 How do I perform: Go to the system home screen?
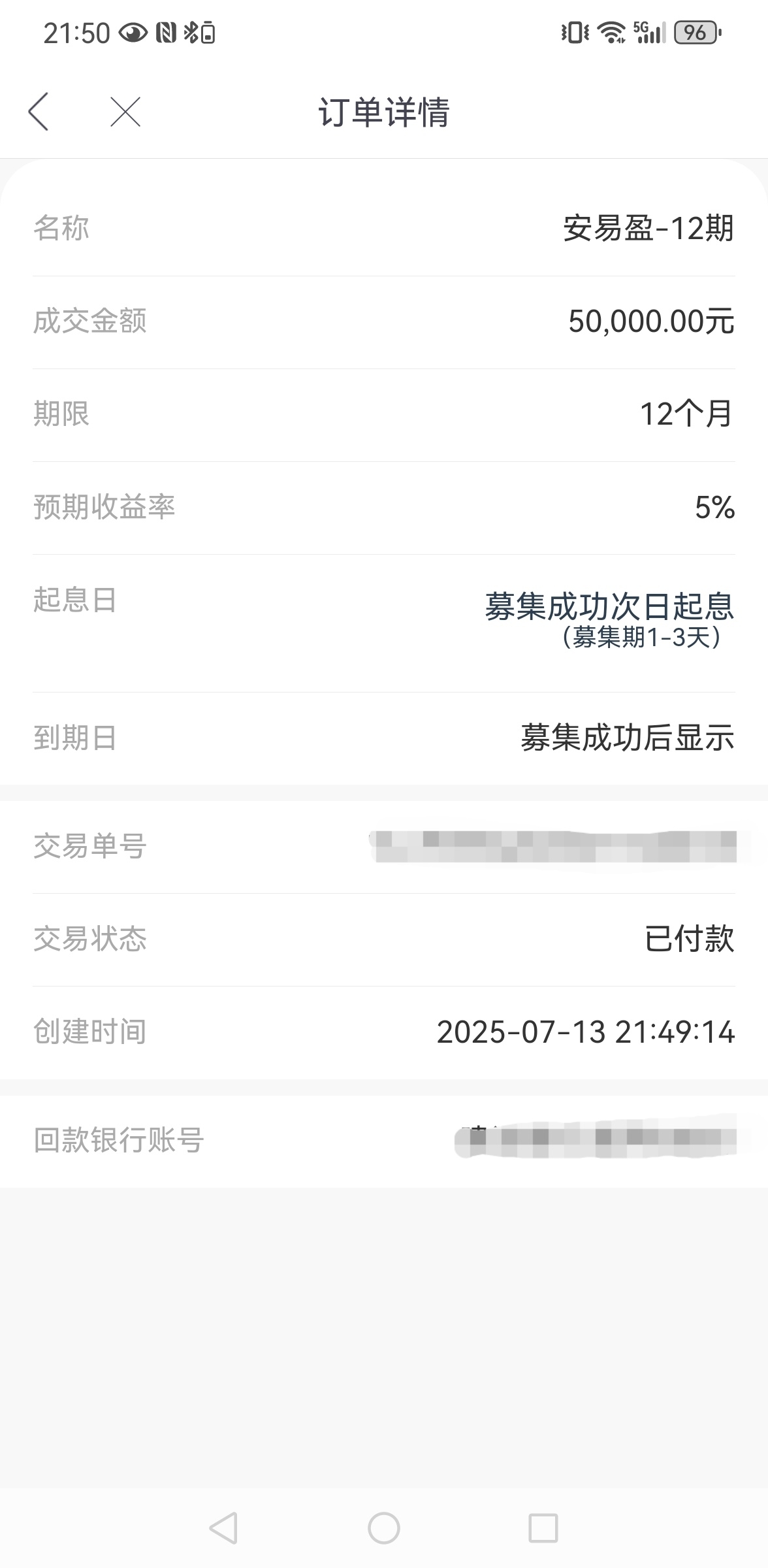click(x=384, y=1528)
